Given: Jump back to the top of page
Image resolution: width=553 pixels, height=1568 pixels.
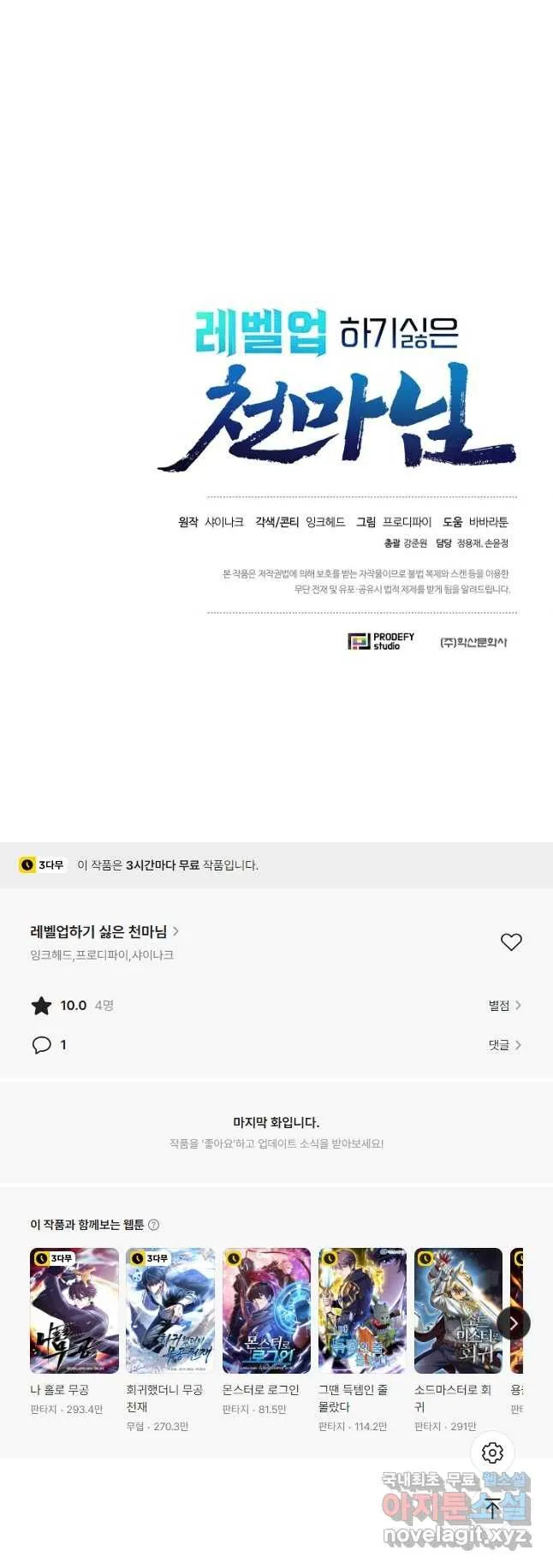Looking at the screenshot, I should [x=492, y=1508].
